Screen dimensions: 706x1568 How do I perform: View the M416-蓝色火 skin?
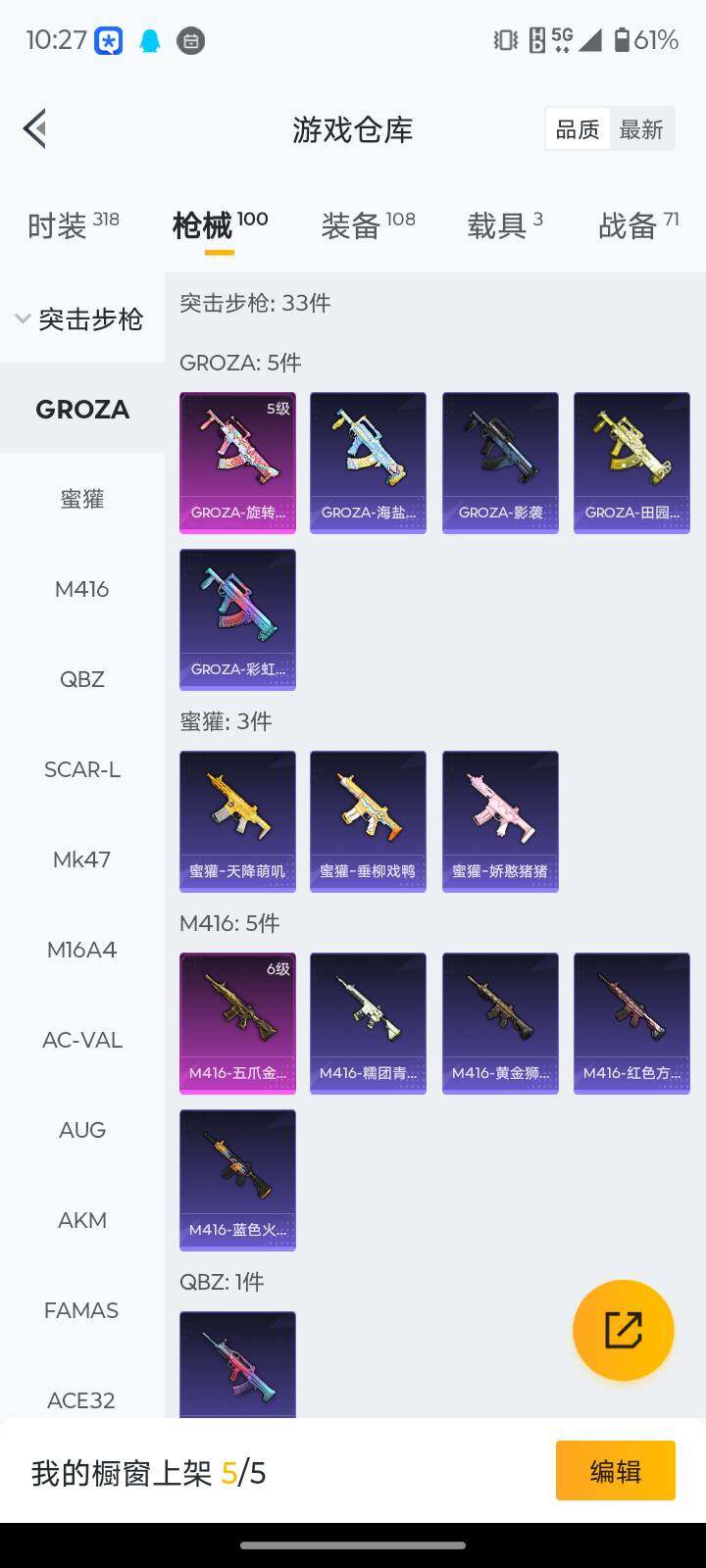tap(237, 1180)
